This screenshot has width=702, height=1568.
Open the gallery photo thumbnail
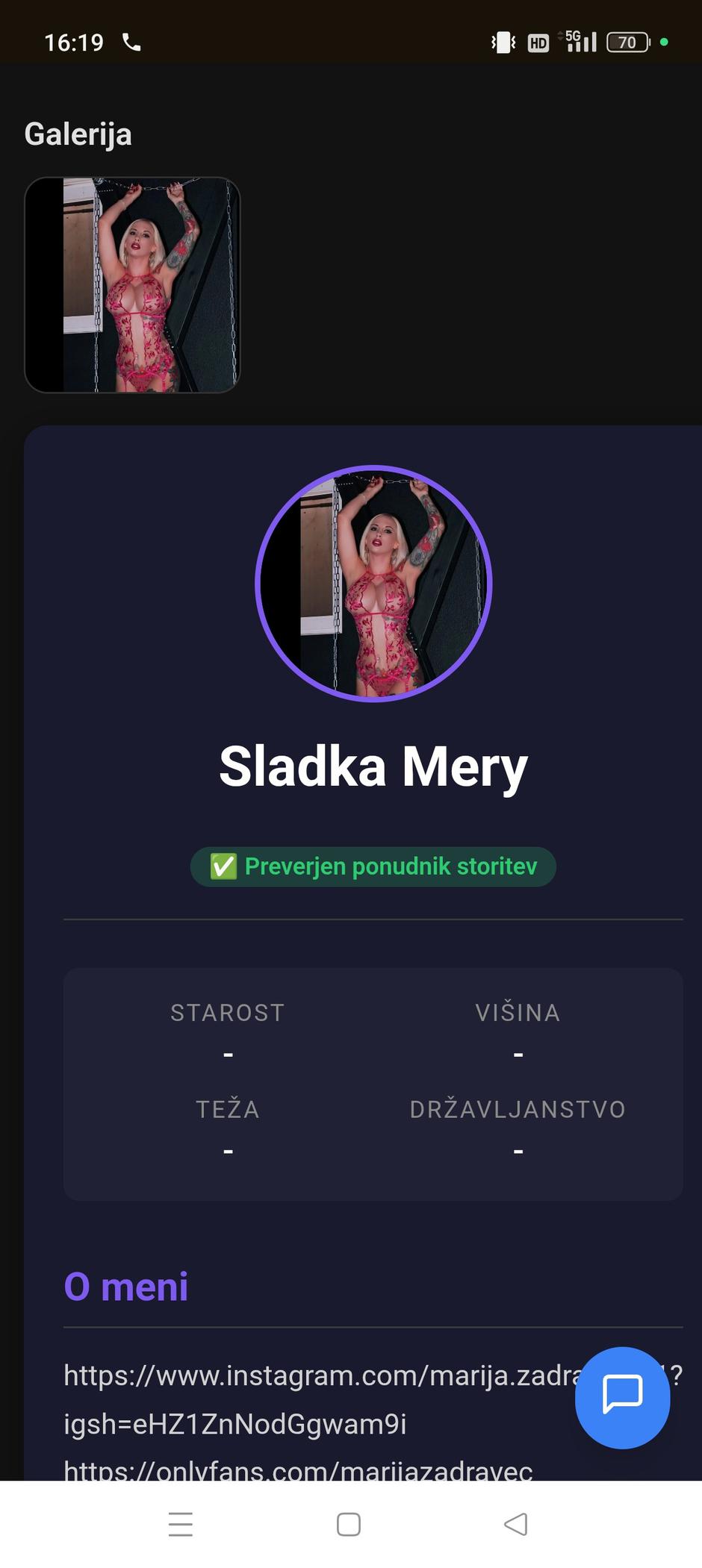pyautogui.click(x=132, y=285)
